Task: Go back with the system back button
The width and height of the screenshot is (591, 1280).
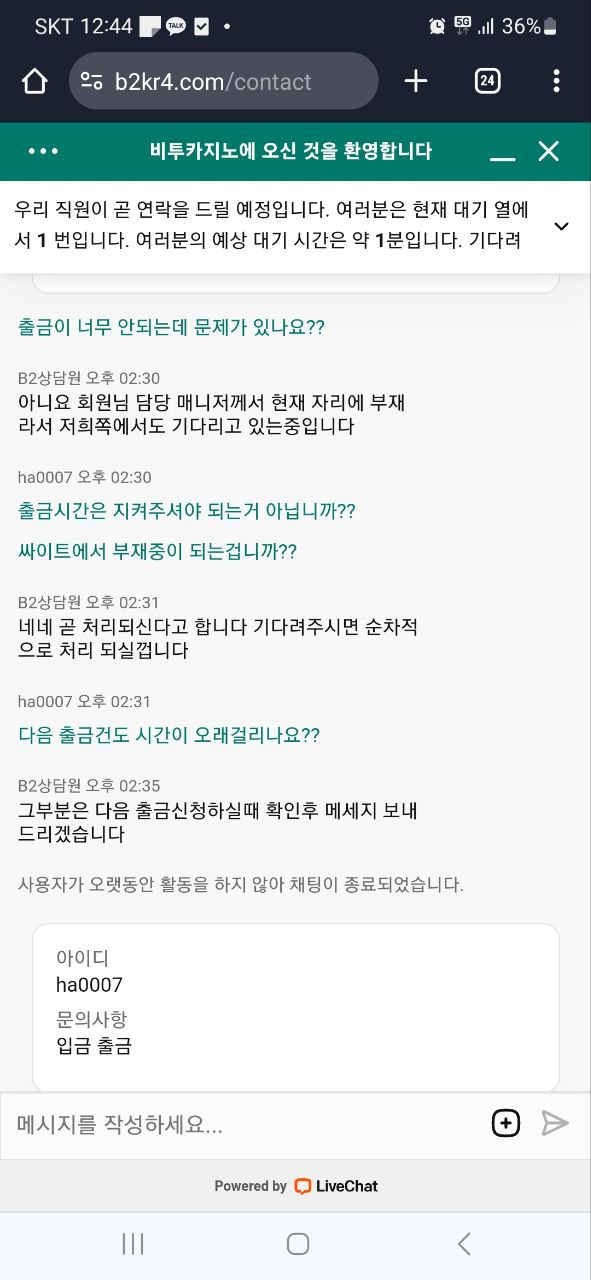Action: (464, 1243)
